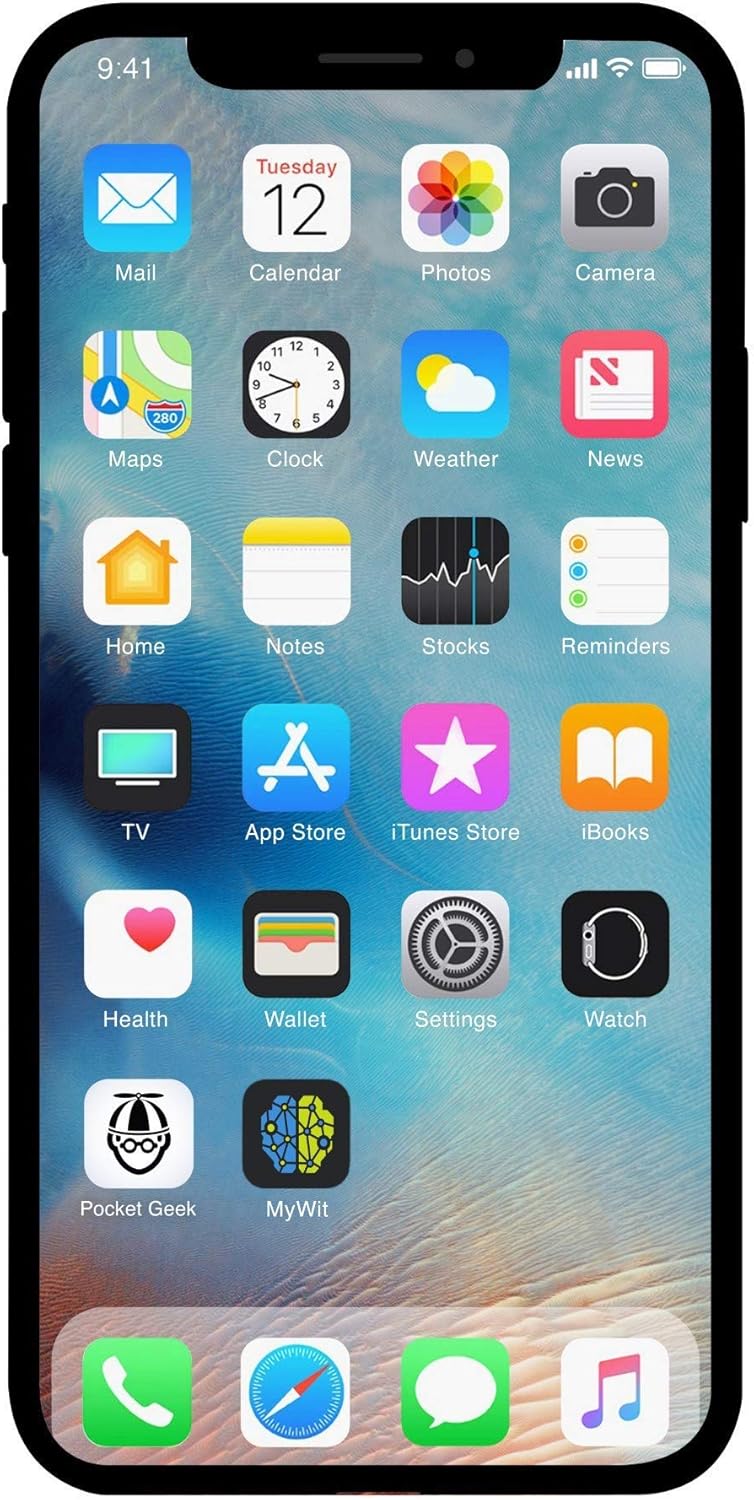Launch Maps
Viewport: 754px width, 1500px height.
137,385
